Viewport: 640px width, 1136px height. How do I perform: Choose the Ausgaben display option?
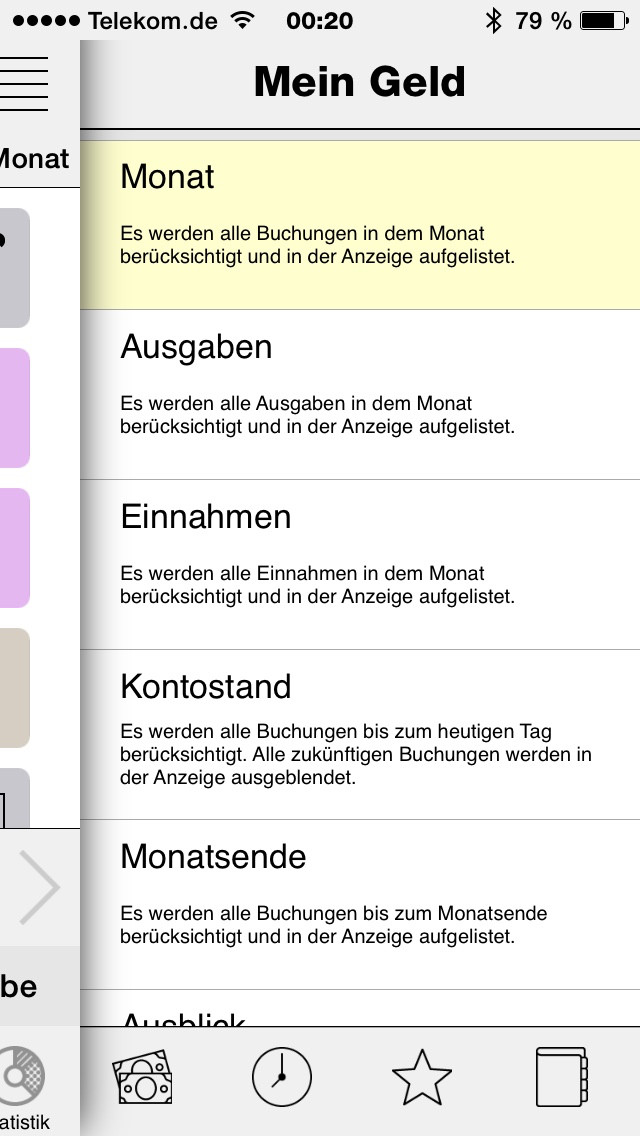pos(360,395)
